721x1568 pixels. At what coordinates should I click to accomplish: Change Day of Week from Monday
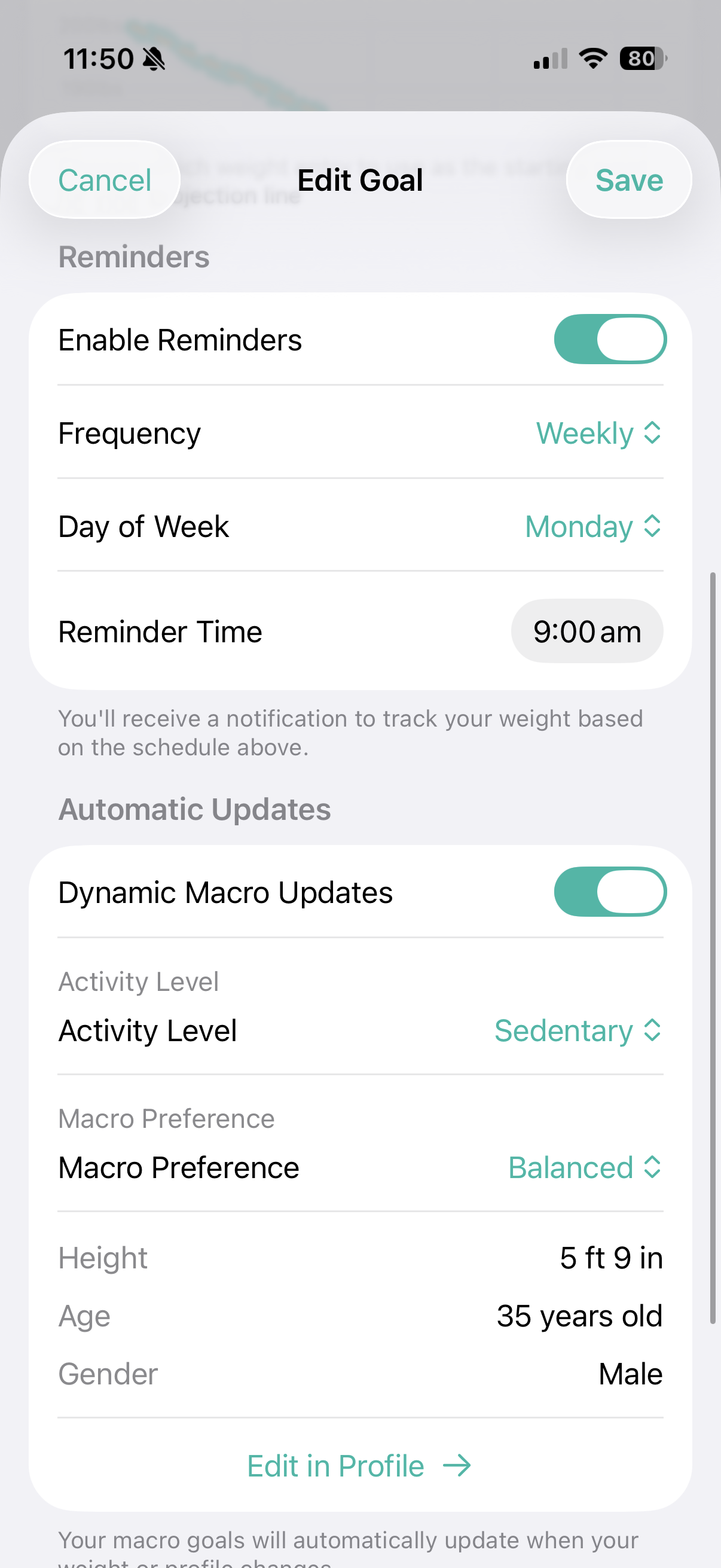pyautogui.click(x=591, y=526)
